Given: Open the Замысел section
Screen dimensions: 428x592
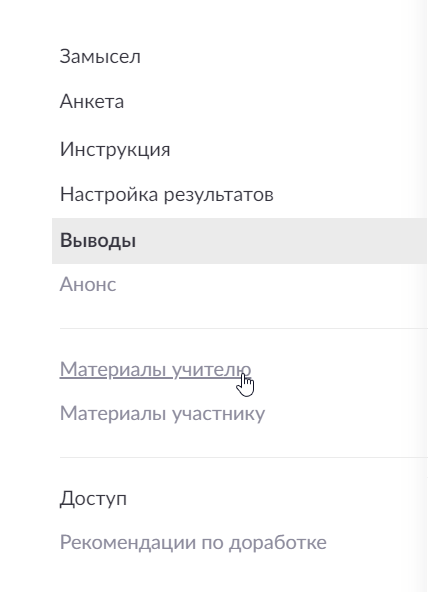Looking at the screenshot, I should [x=100, y=57].
